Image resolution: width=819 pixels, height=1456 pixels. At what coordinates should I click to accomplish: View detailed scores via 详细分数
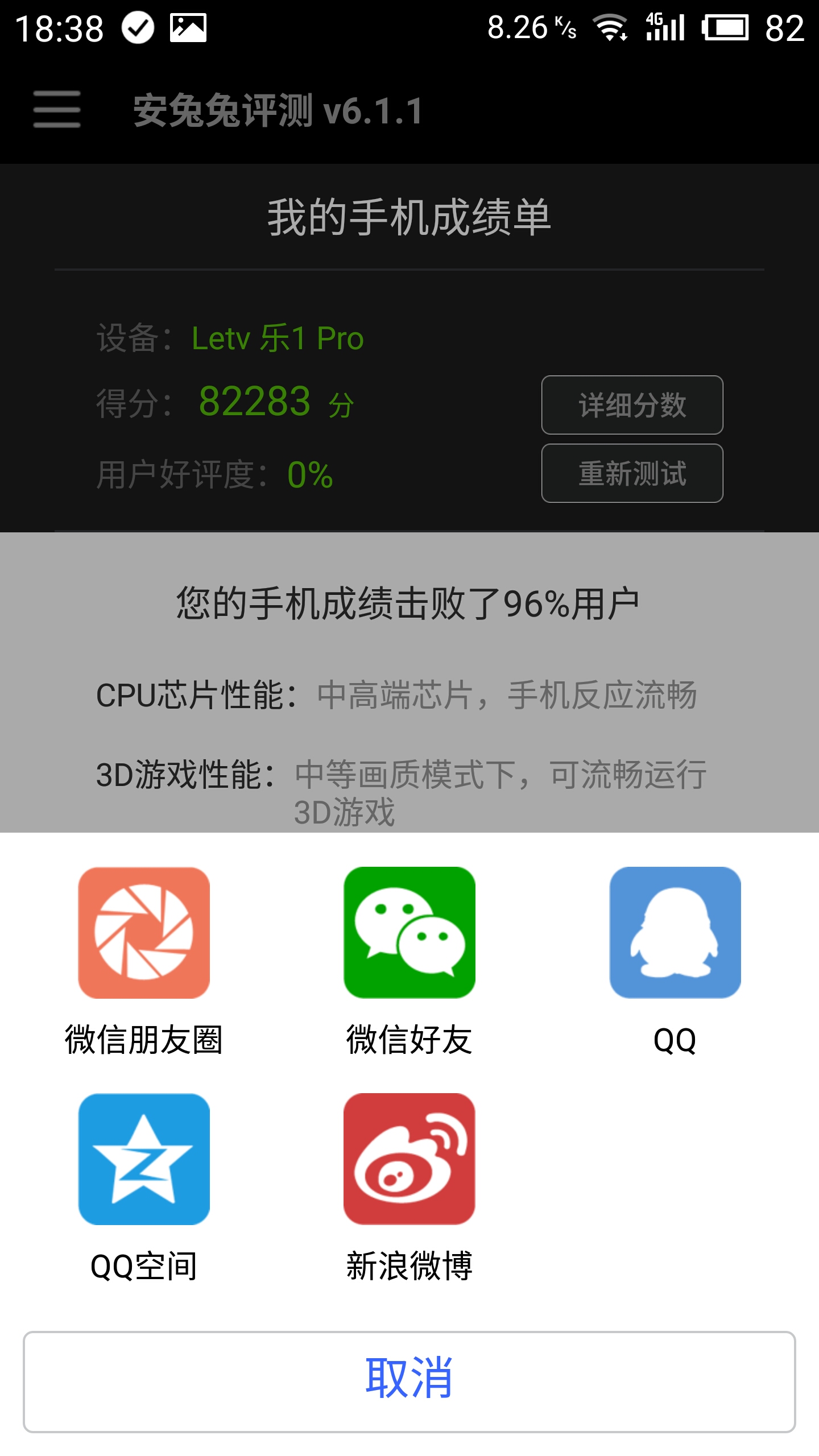[x=632, y=405]
